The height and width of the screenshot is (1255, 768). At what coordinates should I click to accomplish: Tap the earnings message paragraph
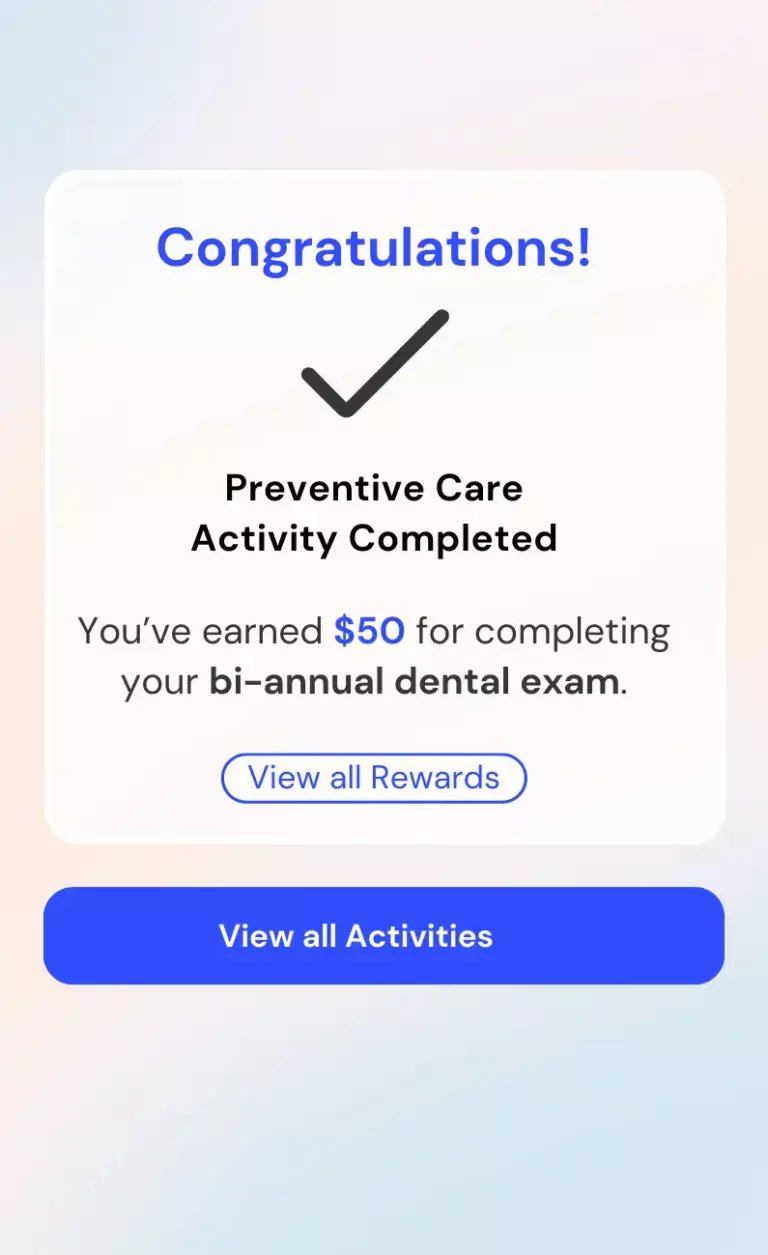(x=375, y=655)
